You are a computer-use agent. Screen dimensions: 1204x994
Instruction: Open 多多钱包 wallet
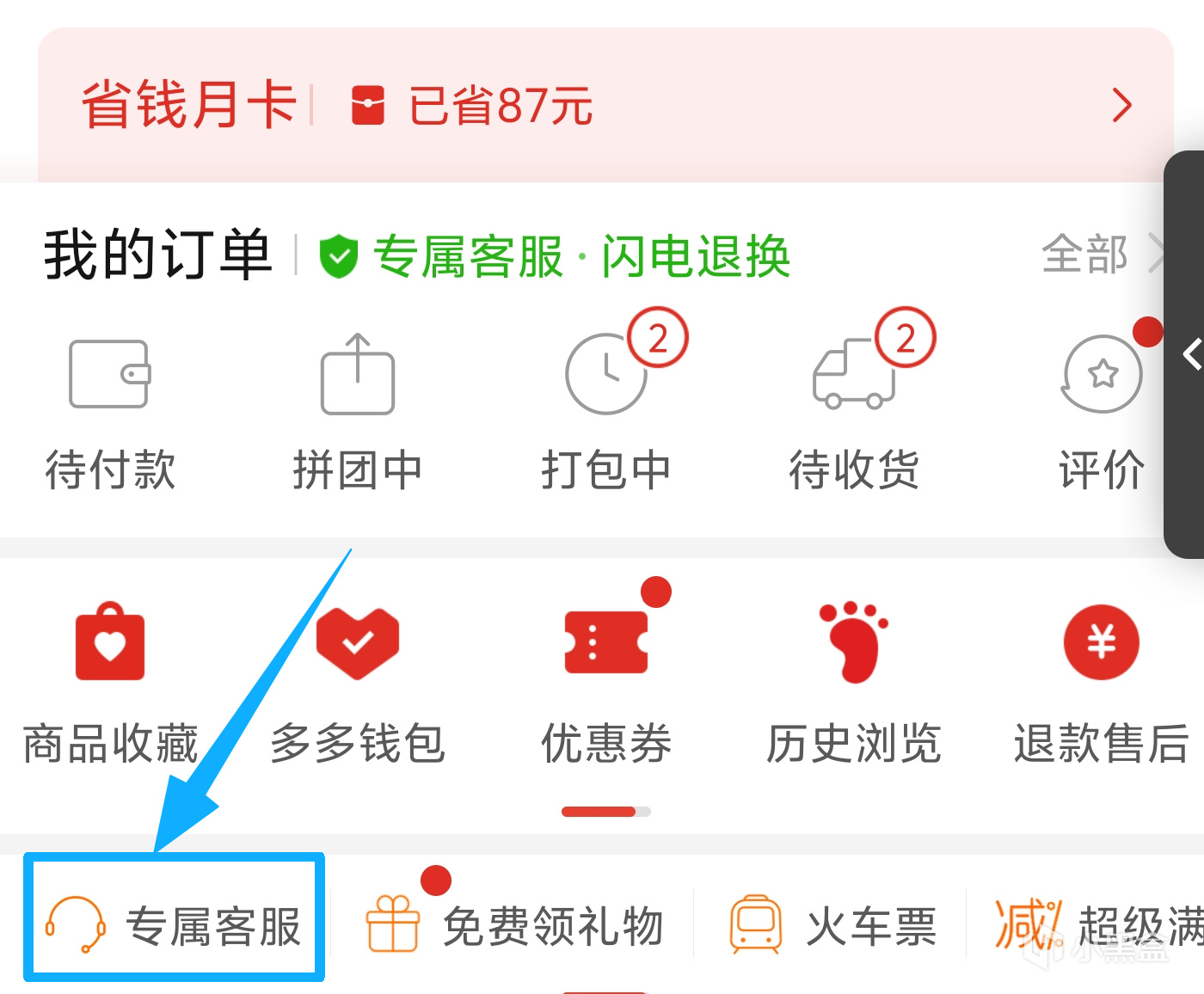click(357, 684)
